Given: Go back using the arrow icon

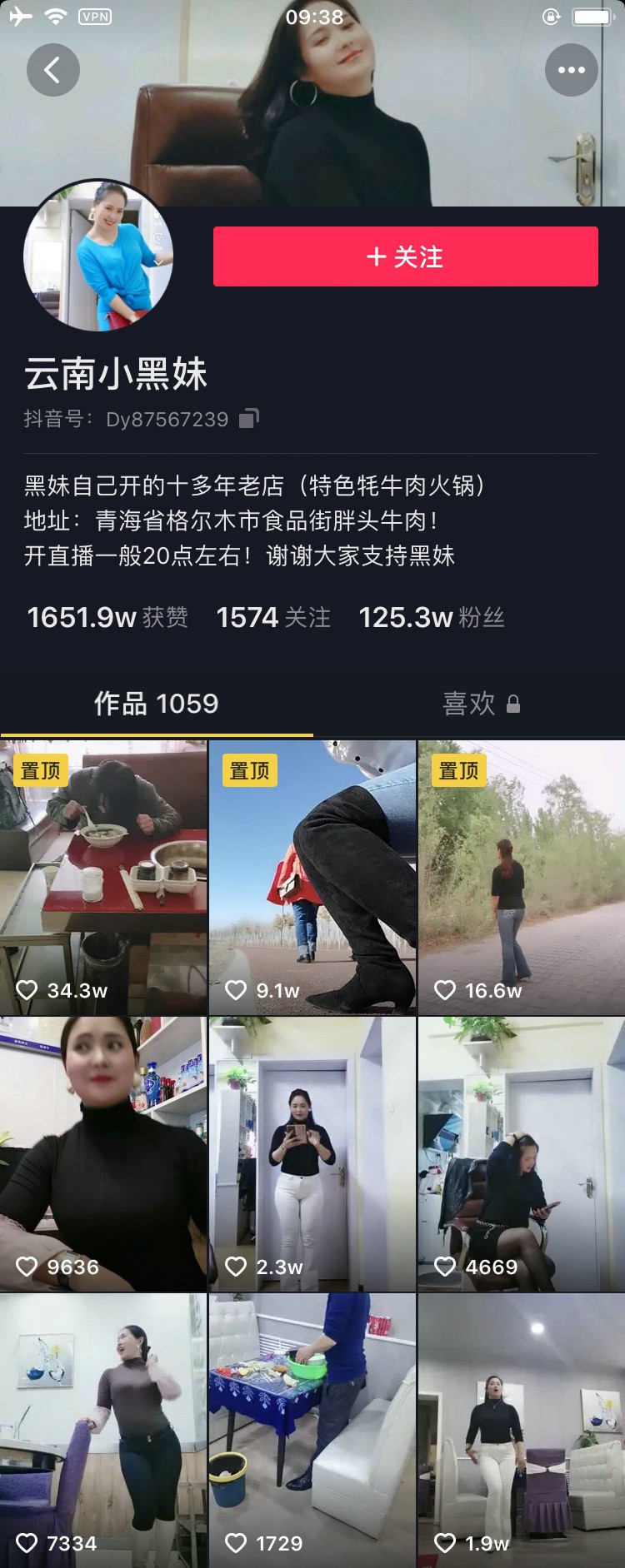Looking at the screenshot, I should coord(52,70).
